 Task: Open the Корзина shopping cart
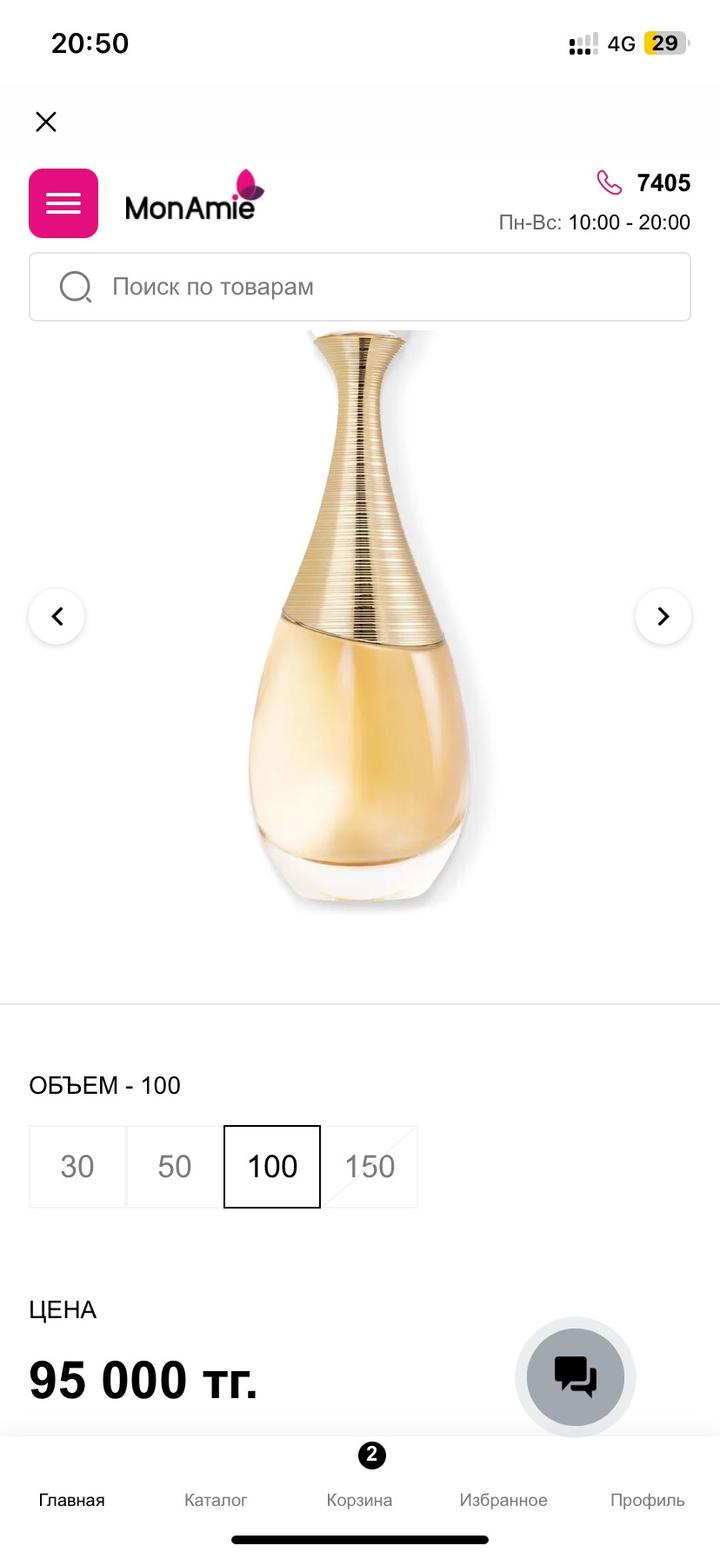pos(359,1500)
